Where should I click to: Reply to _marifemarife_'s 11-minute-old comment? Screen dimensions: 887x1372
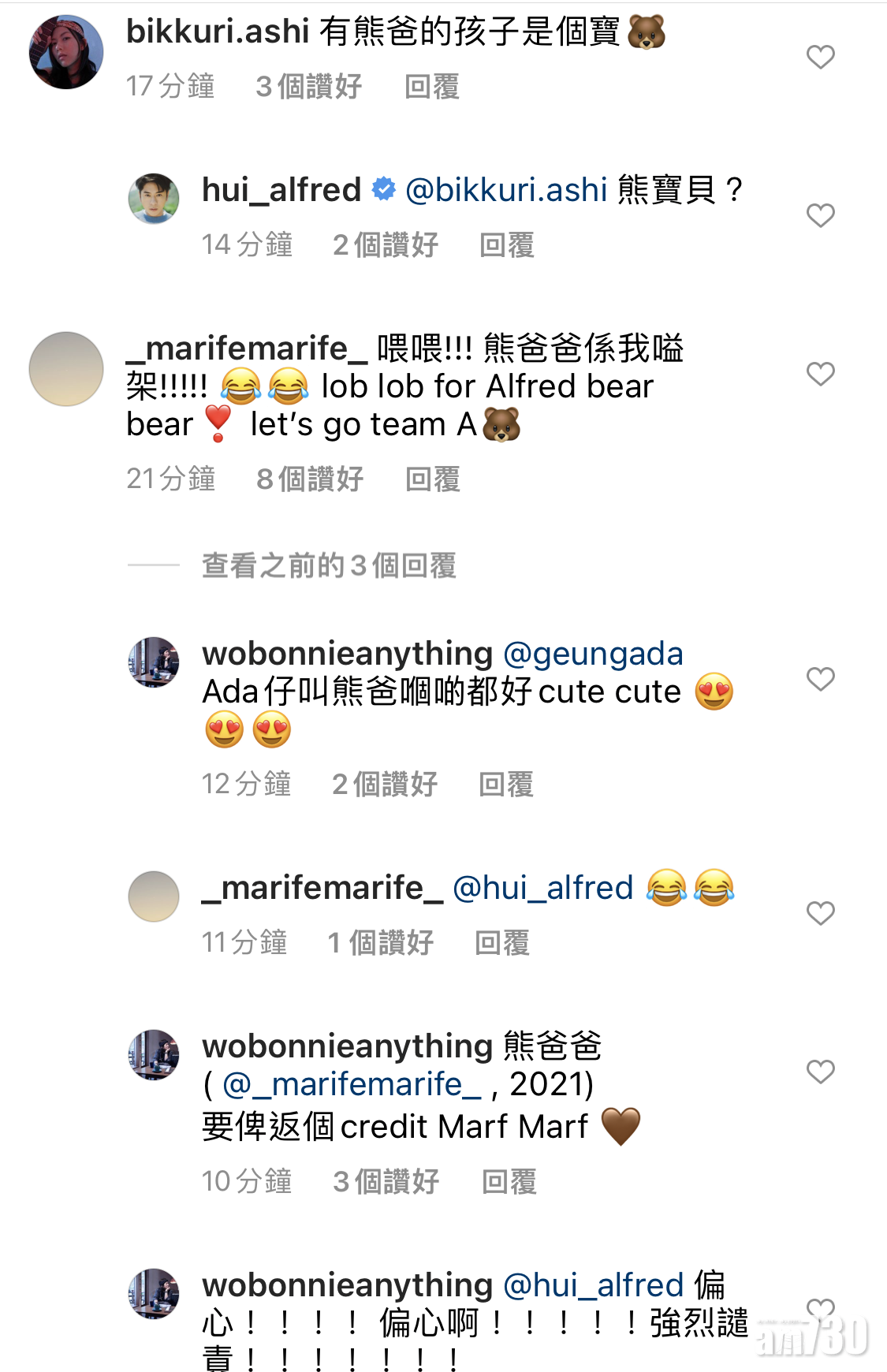[501, 942]
